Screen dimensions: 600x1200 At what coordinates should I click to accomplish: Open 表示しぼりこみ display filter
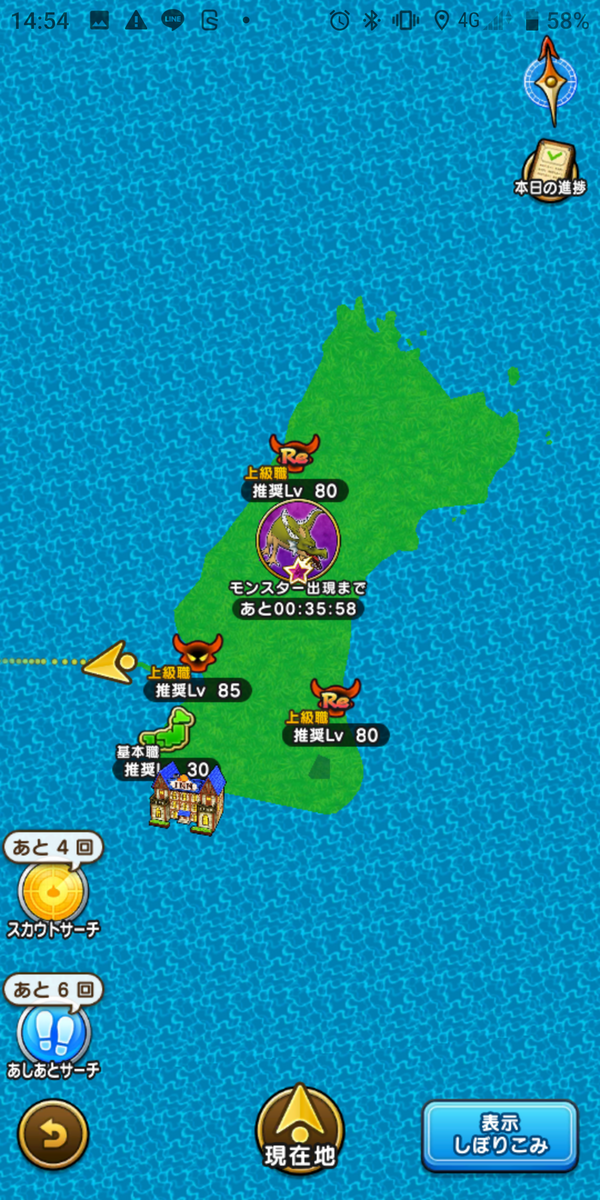tap(499, 1134)
